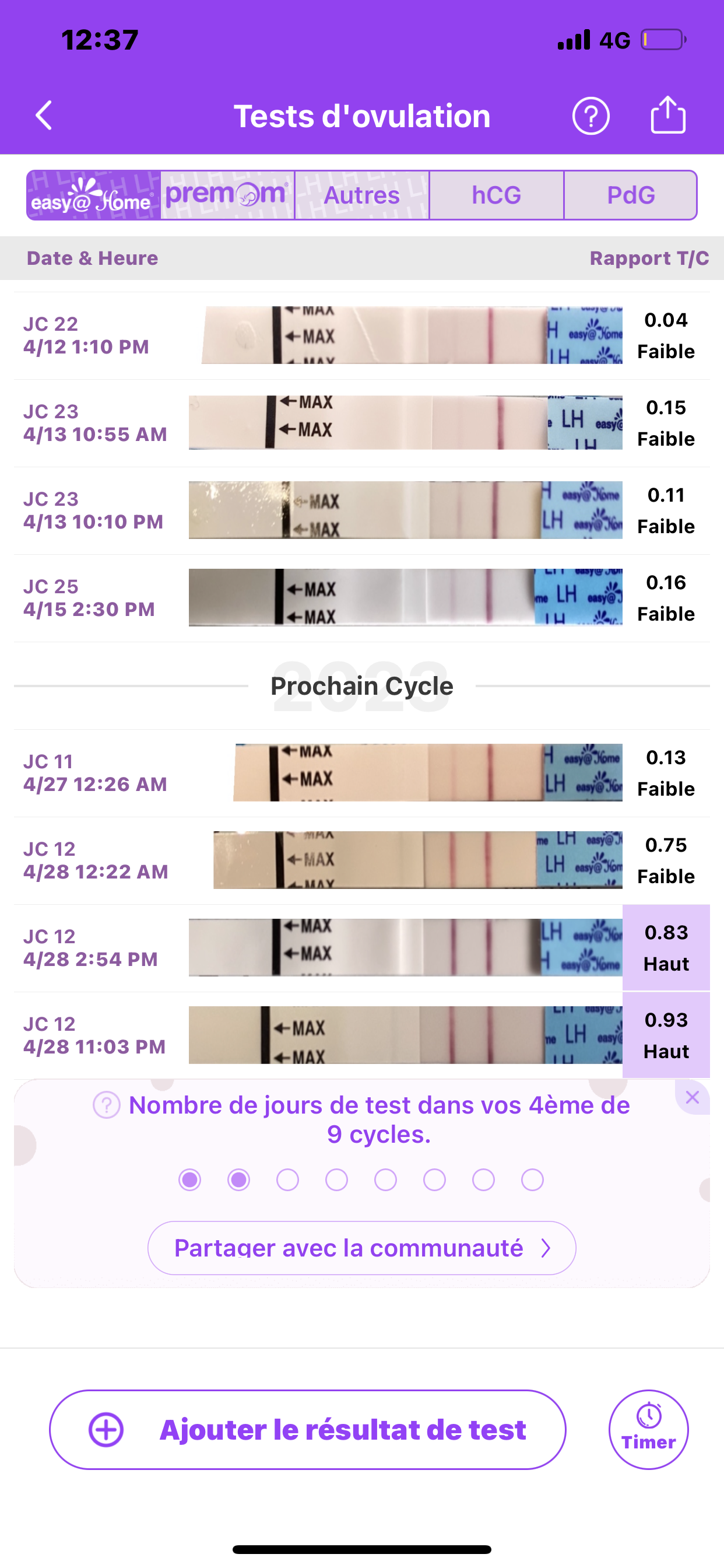The image size is (724, 1568).
Task: Open the JC 11 4/27 test result
Action: pyautogui.click(x=362, y=773)
